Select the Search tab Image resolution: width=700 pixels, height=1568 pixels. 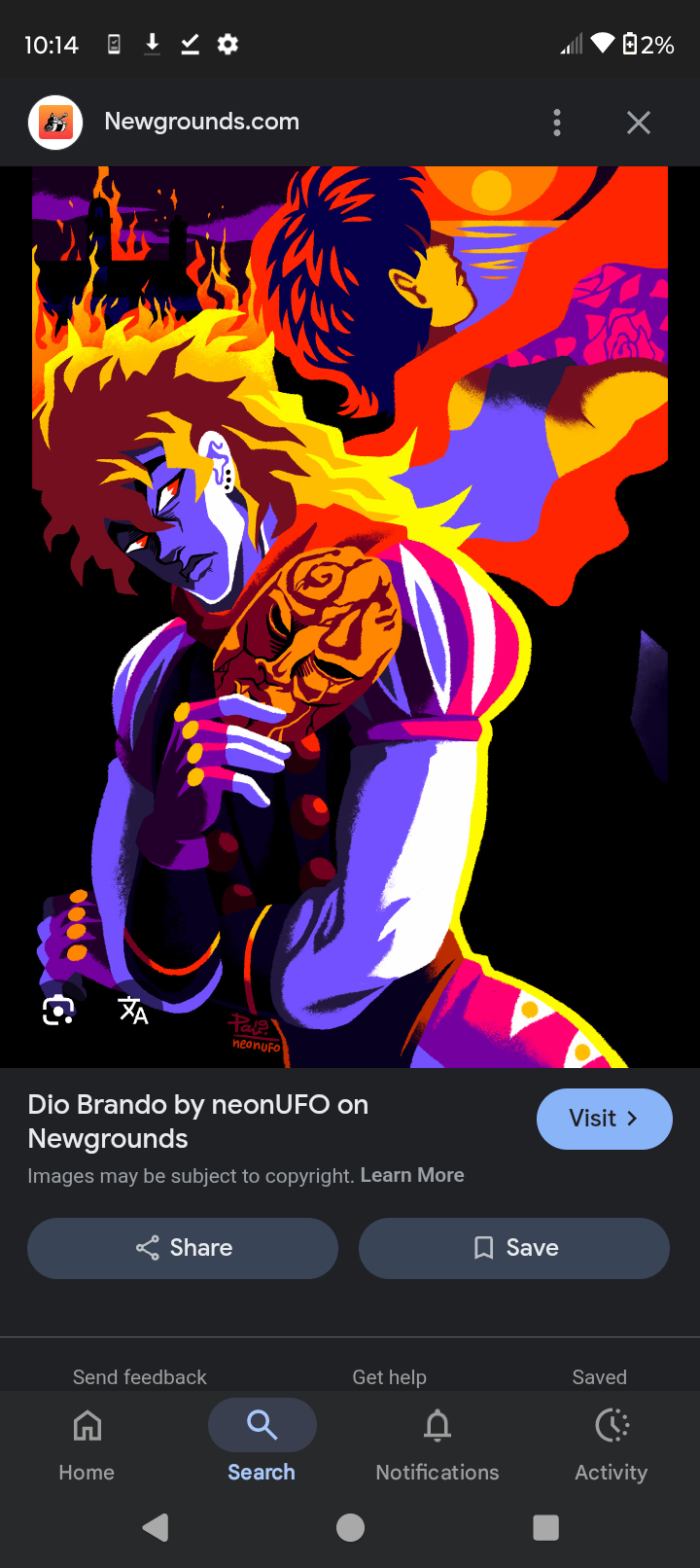pyautogui.click(x=262, y=1444)
